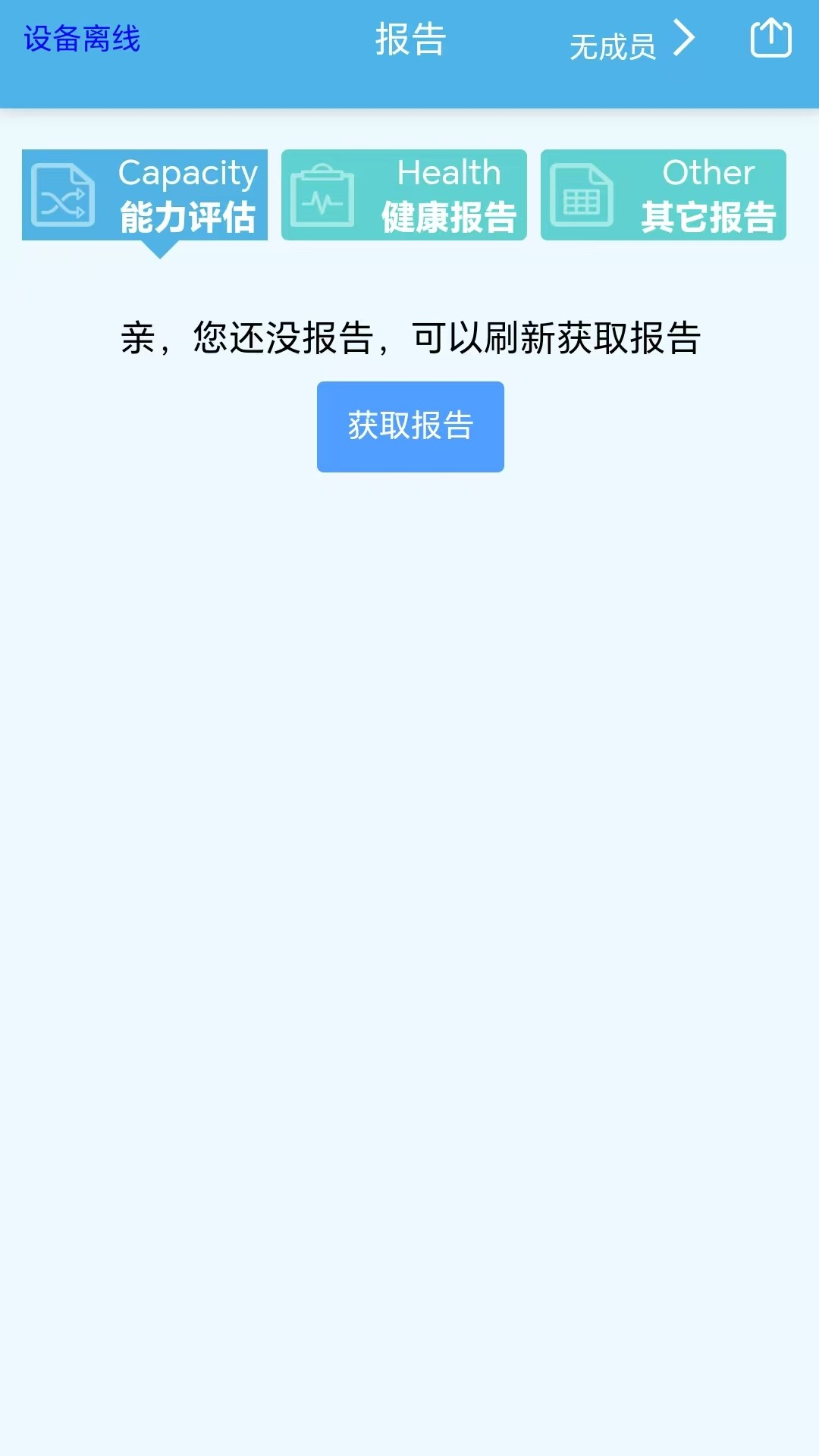Switch to the Other 其它报告 tab
Screen dimensions: 819x1456
[663, 195]
